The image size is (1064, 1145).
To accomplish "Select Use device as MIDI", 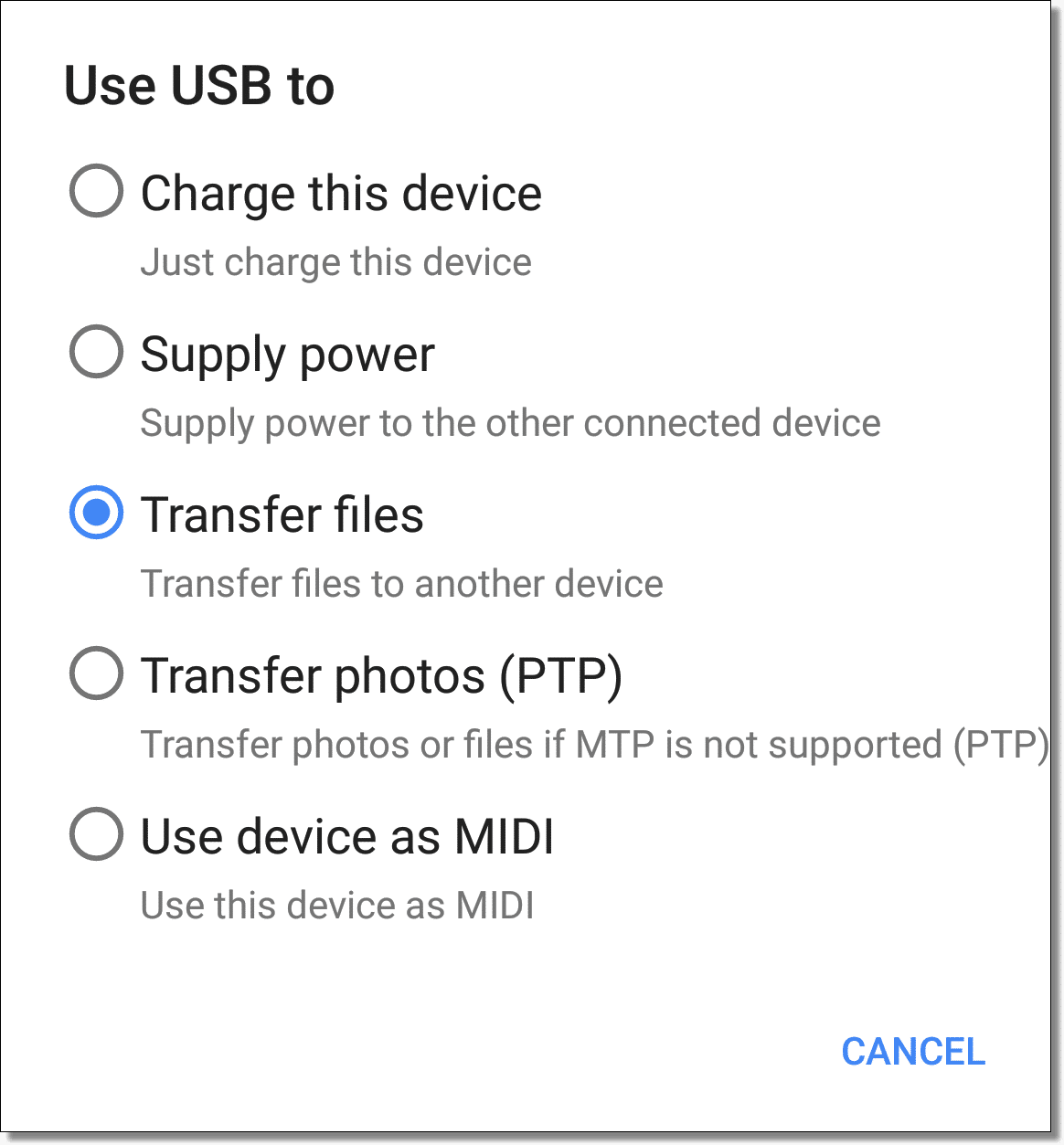I will 97,835.
